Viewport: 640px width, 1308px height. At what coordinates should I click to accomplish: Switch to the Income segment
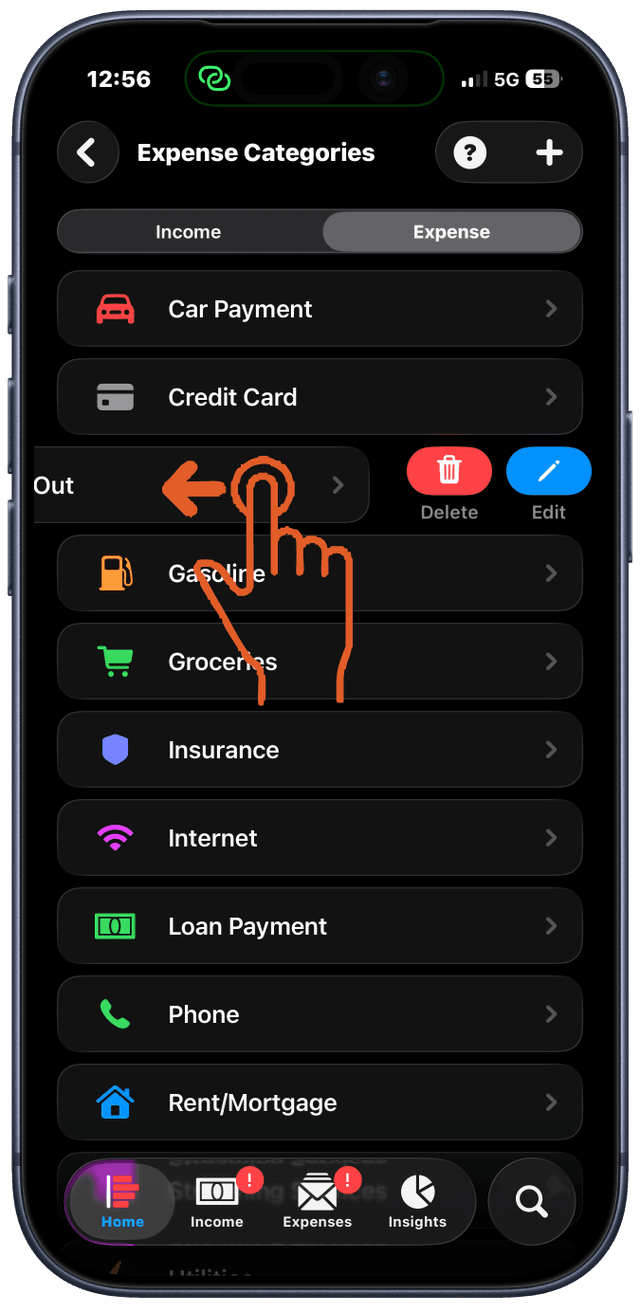[x=189, y=232]
